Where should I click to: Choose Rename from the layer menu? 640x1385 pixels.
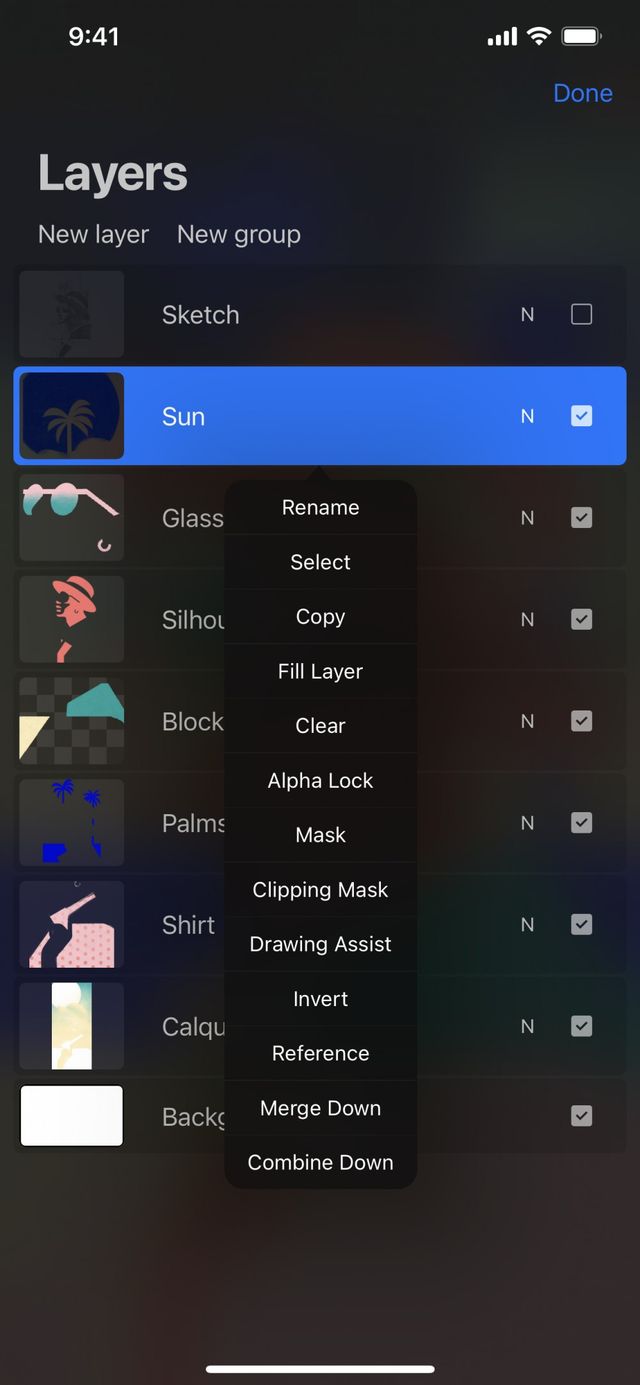[x=320, y=507]
